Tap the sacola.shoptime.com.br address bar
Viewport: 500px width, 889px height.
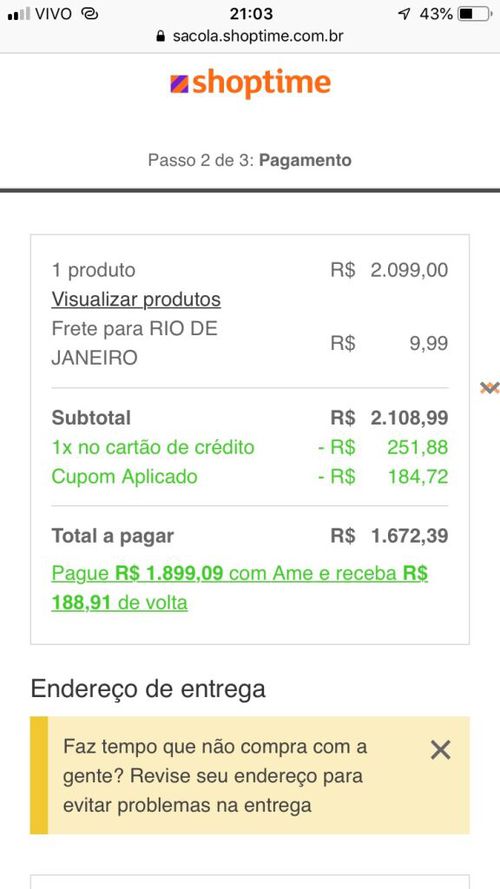(x=250, y=36)
